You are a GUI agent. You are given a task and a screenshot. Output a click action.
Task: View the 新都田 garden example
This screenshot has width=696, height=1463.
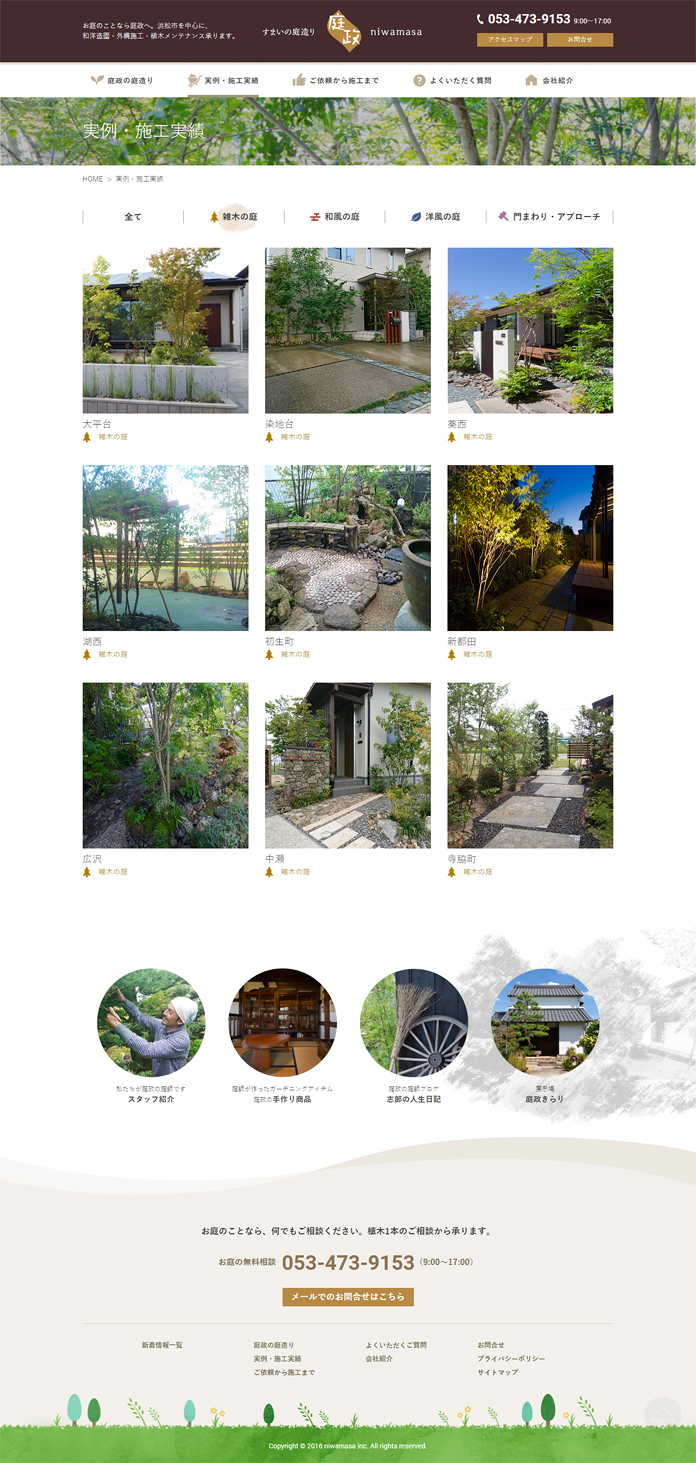tap(530, 548)
